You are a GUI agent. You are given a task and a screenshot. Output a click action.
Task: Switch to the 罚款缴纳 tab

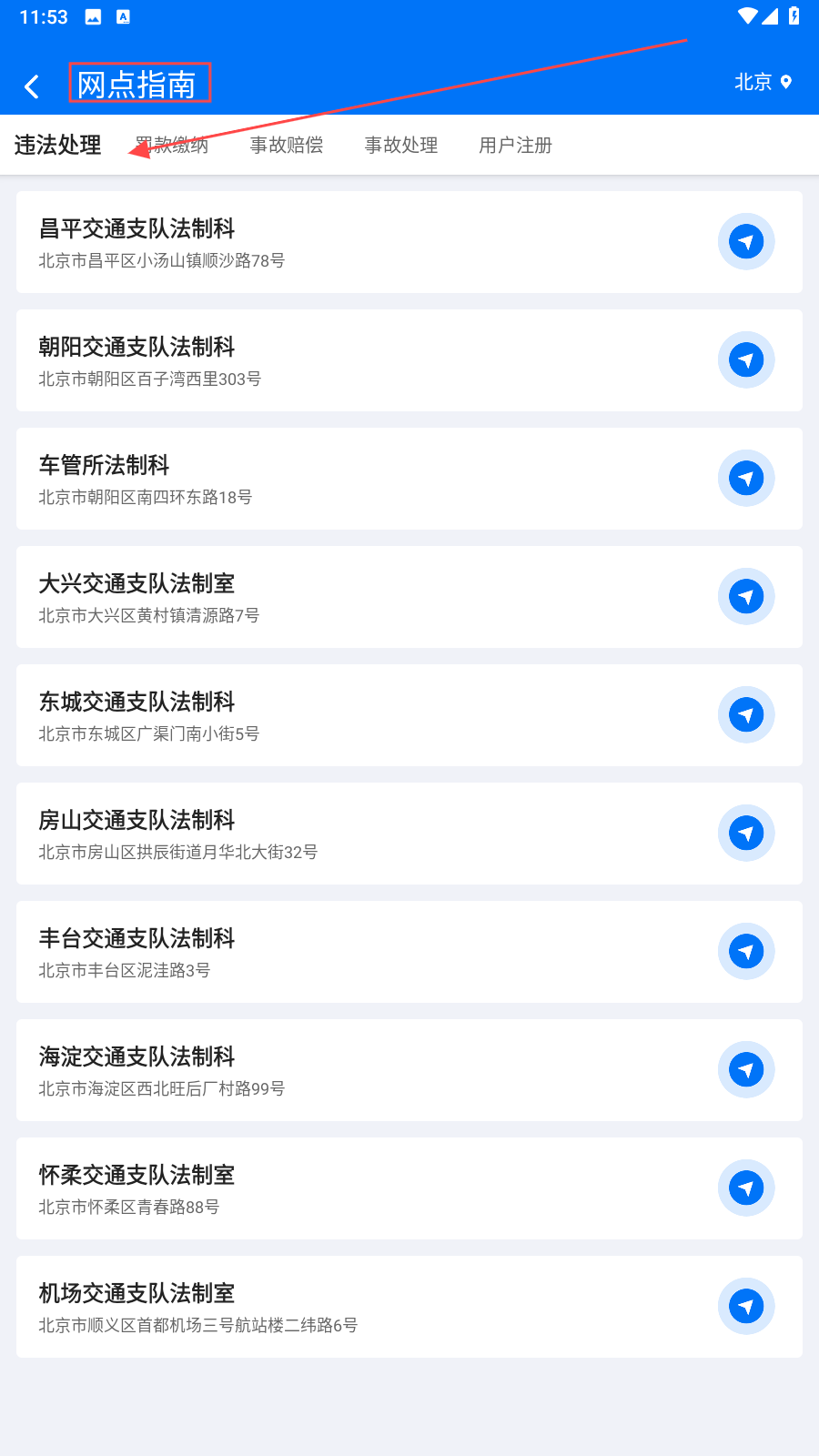click(172, 145)
